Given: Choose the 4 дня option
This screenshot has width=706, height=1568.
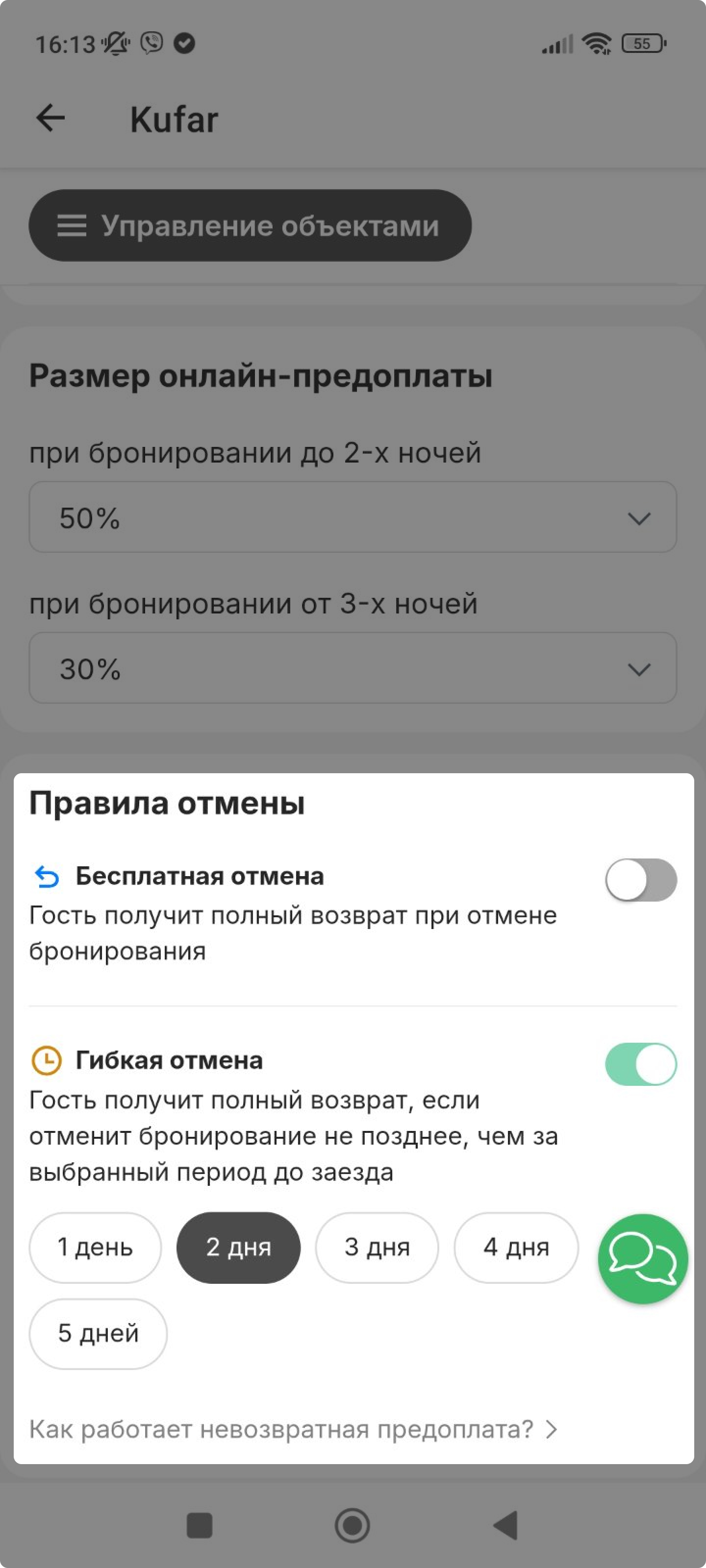Looking at the screenshot, I should coord(516,1247).
